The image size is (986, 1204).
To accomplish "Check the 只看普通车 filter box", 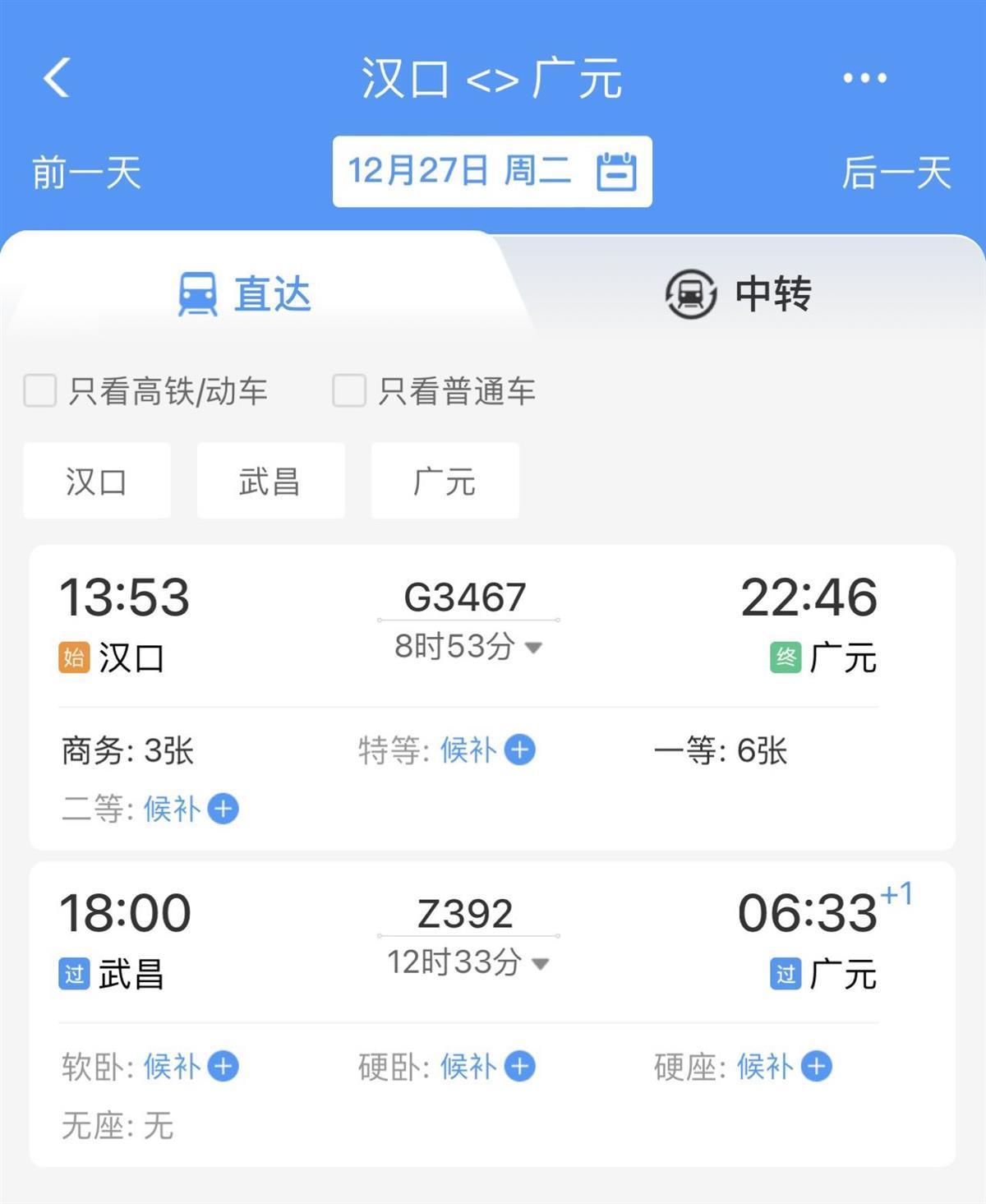I will coord(349,390).
